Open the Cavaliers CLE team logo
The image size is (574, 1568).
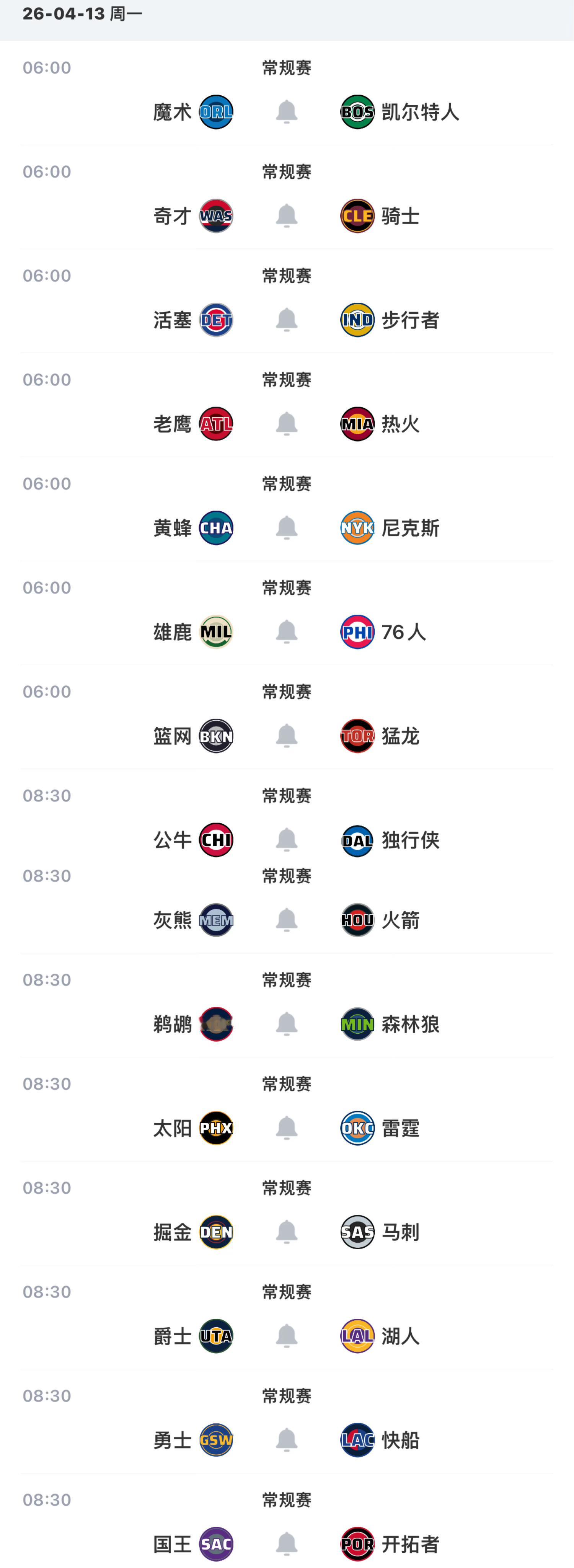pyautogui.click(x=357, y=215)
